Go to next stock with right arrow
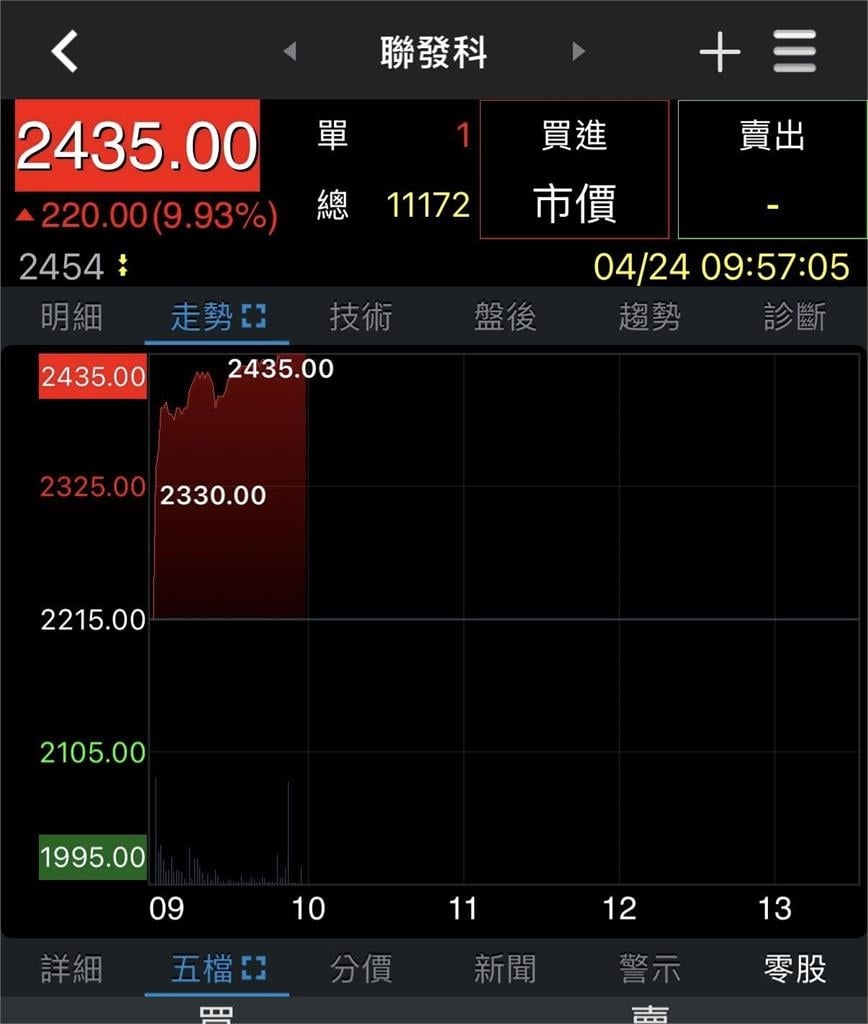 coord(577,52)
